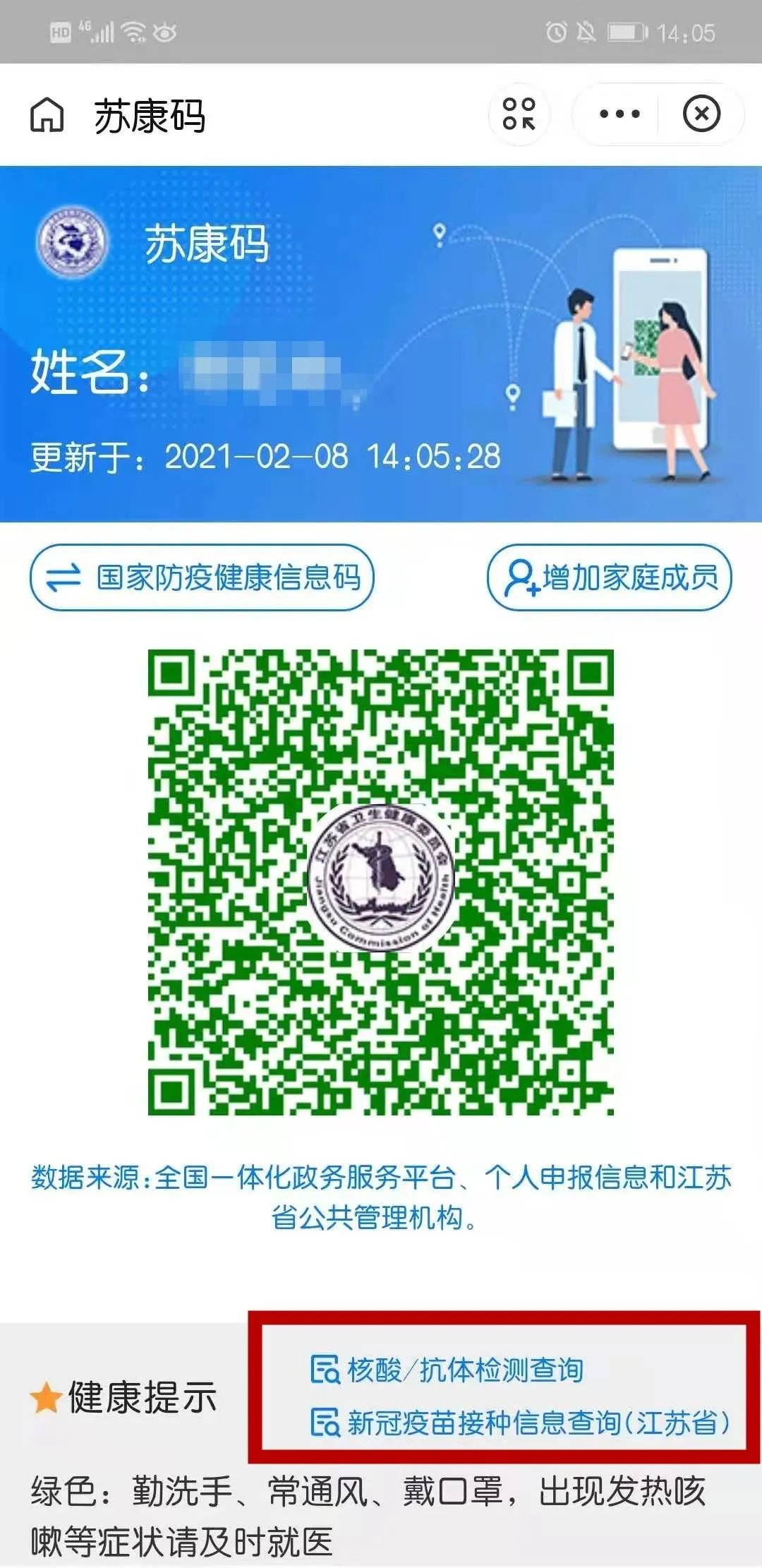Open the three-dot more menu
Viewport: 762px width, 1568px height.
pos(619,114)
